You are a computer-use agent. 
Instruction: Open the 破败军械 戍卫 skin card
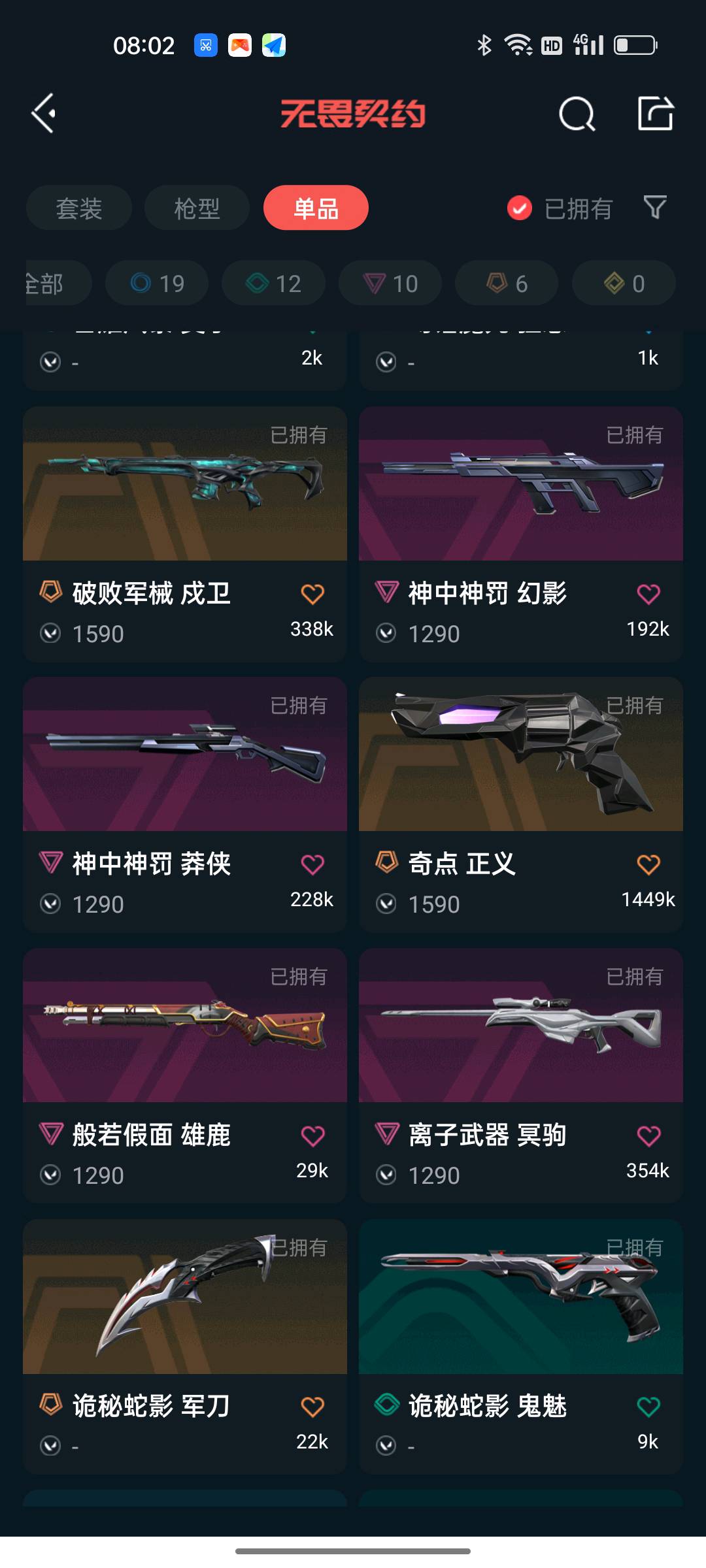tap(185, 534)
